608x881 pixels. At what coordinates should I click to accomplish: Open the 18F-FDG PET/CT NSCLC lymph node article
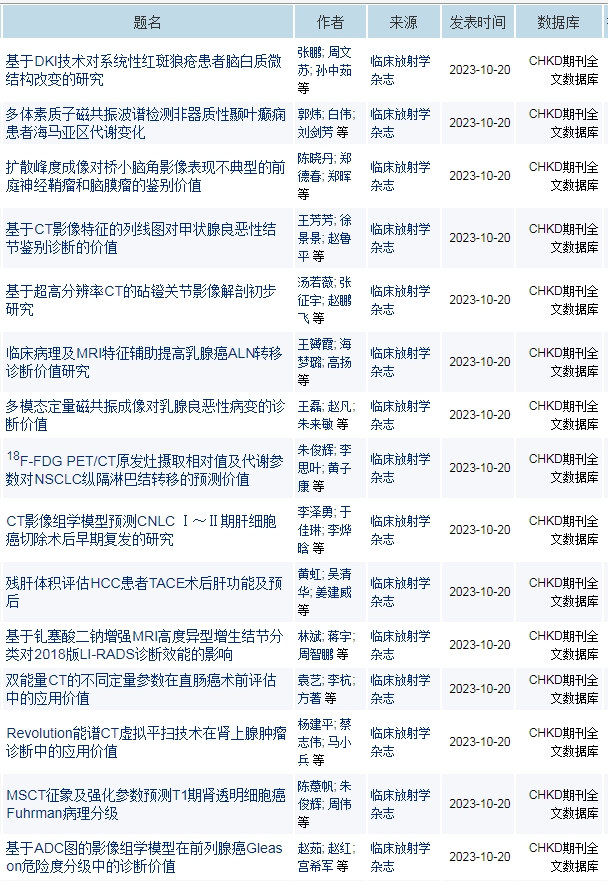[x=143, y=468]
